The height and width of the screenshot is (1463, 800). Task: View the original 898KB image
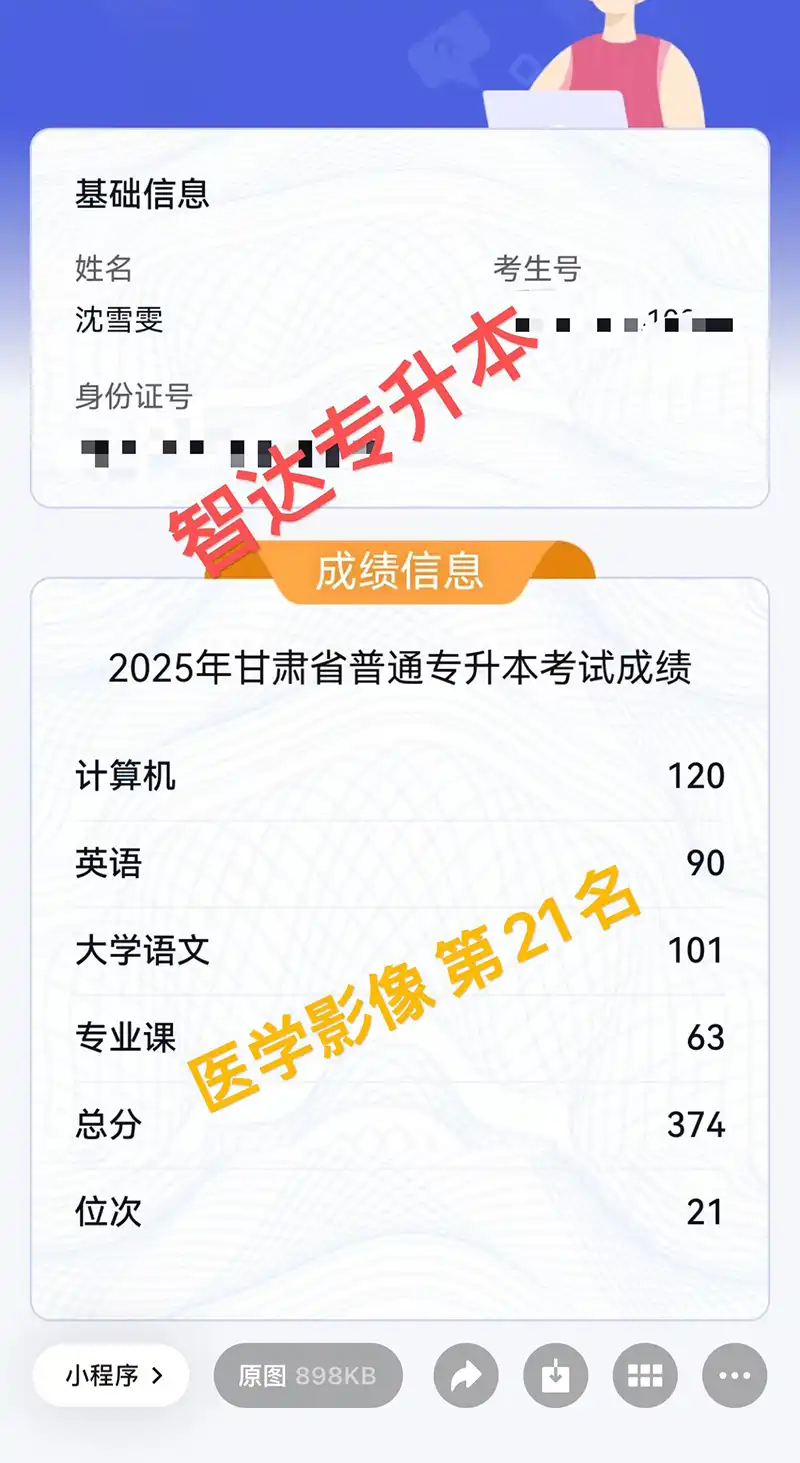pos(308,1375)
